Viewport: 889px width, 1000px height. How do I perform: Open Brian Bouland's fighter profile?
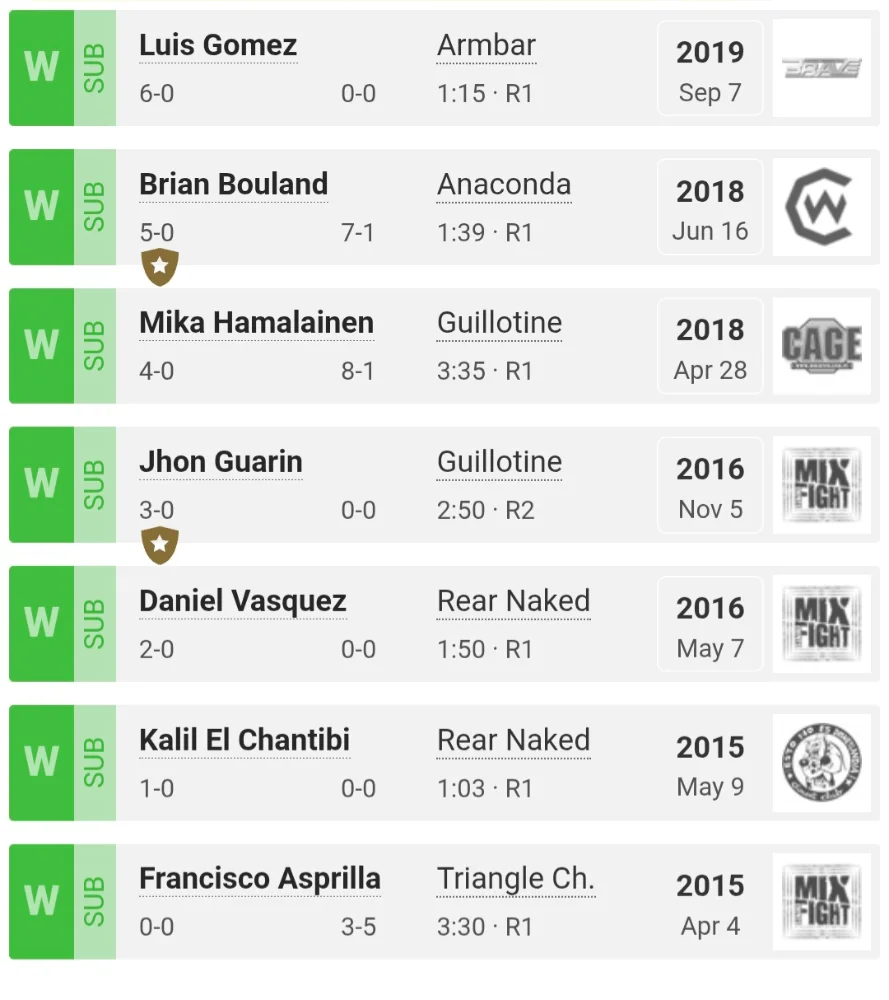[233, 185]
